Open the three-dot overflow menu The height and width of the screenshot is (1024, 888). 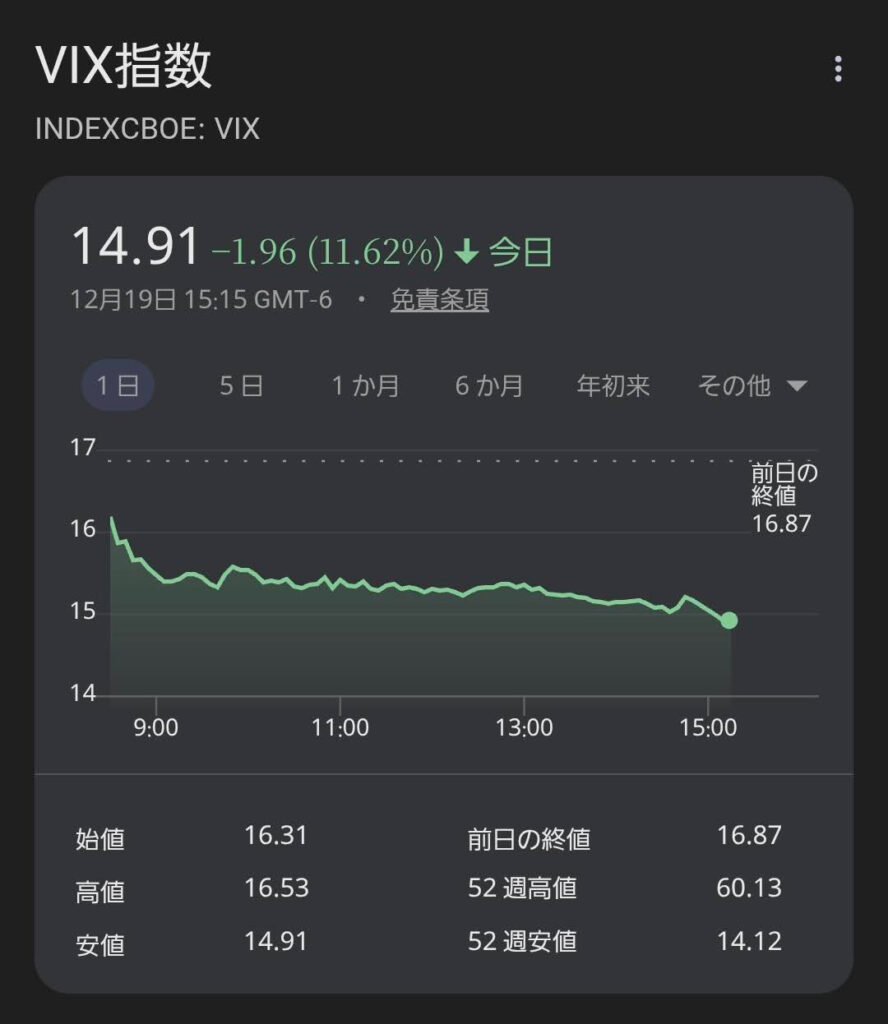[837, 69]
